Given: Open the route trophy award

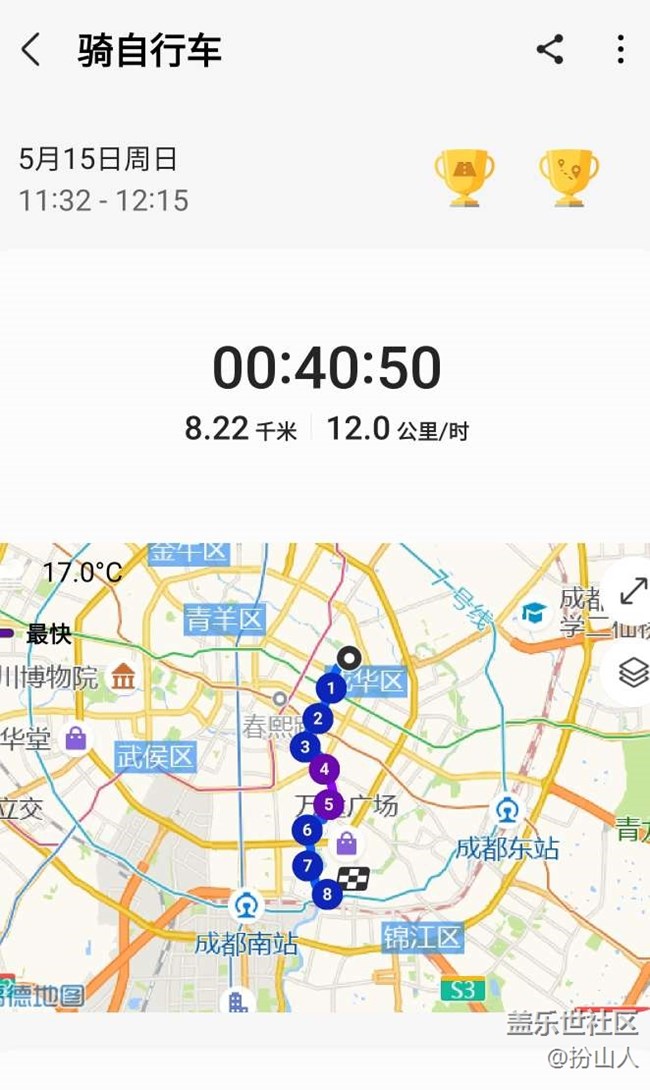Looking at the screenshot, I should coord(569,178).
